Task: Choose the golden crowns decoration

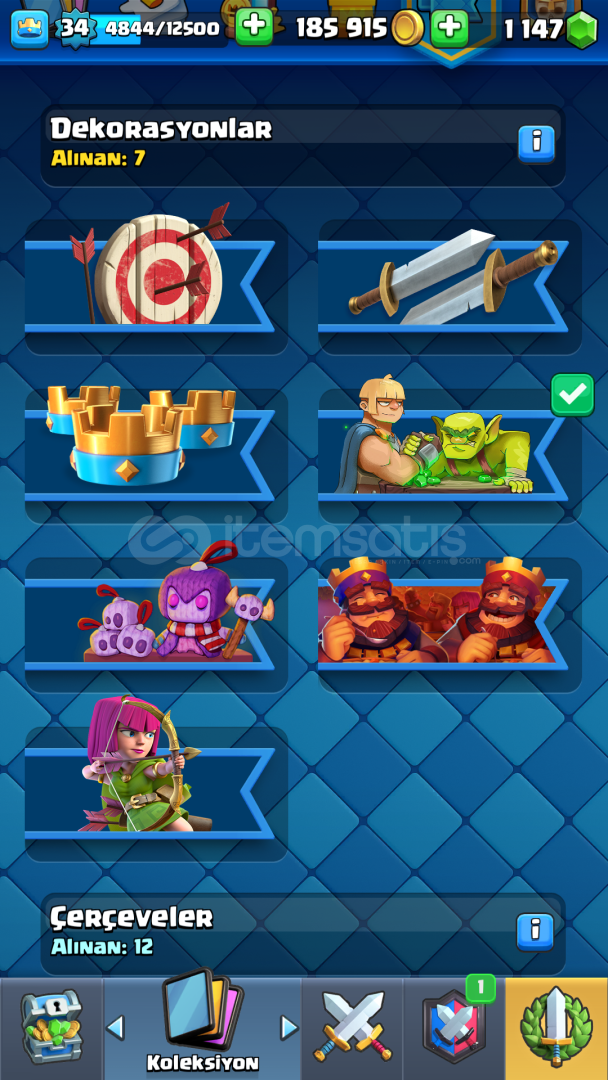Action: (156, 455)
